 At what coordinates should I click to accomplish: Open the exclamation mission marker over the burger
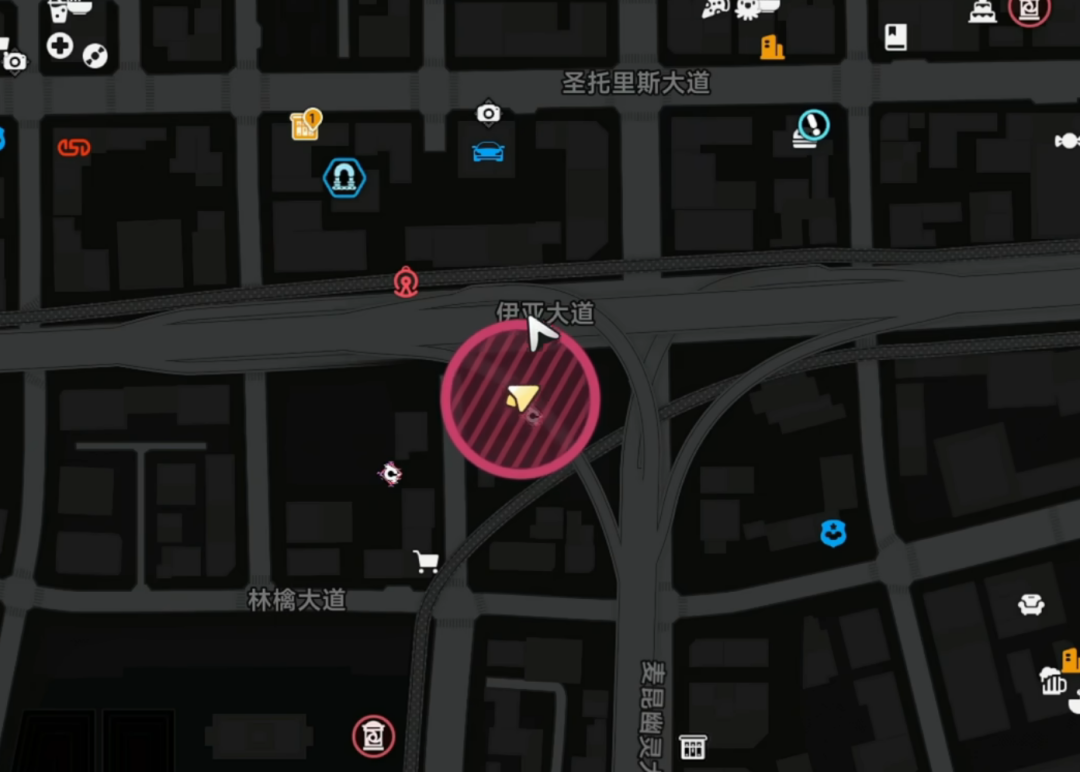[x=814, y=126]
